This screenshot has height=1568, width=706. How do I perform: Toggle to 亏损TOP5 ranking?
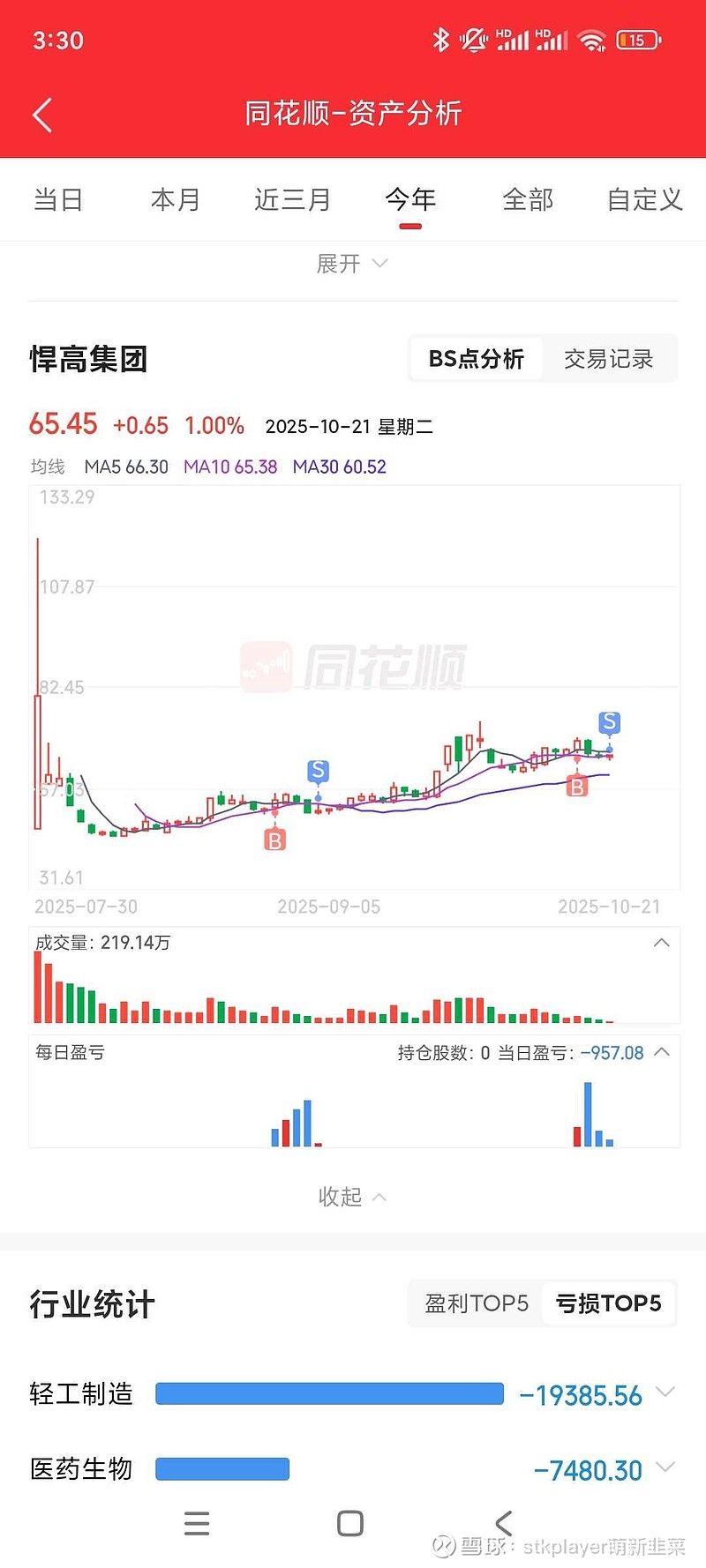pyautogui.click(x=609, y=1303)
